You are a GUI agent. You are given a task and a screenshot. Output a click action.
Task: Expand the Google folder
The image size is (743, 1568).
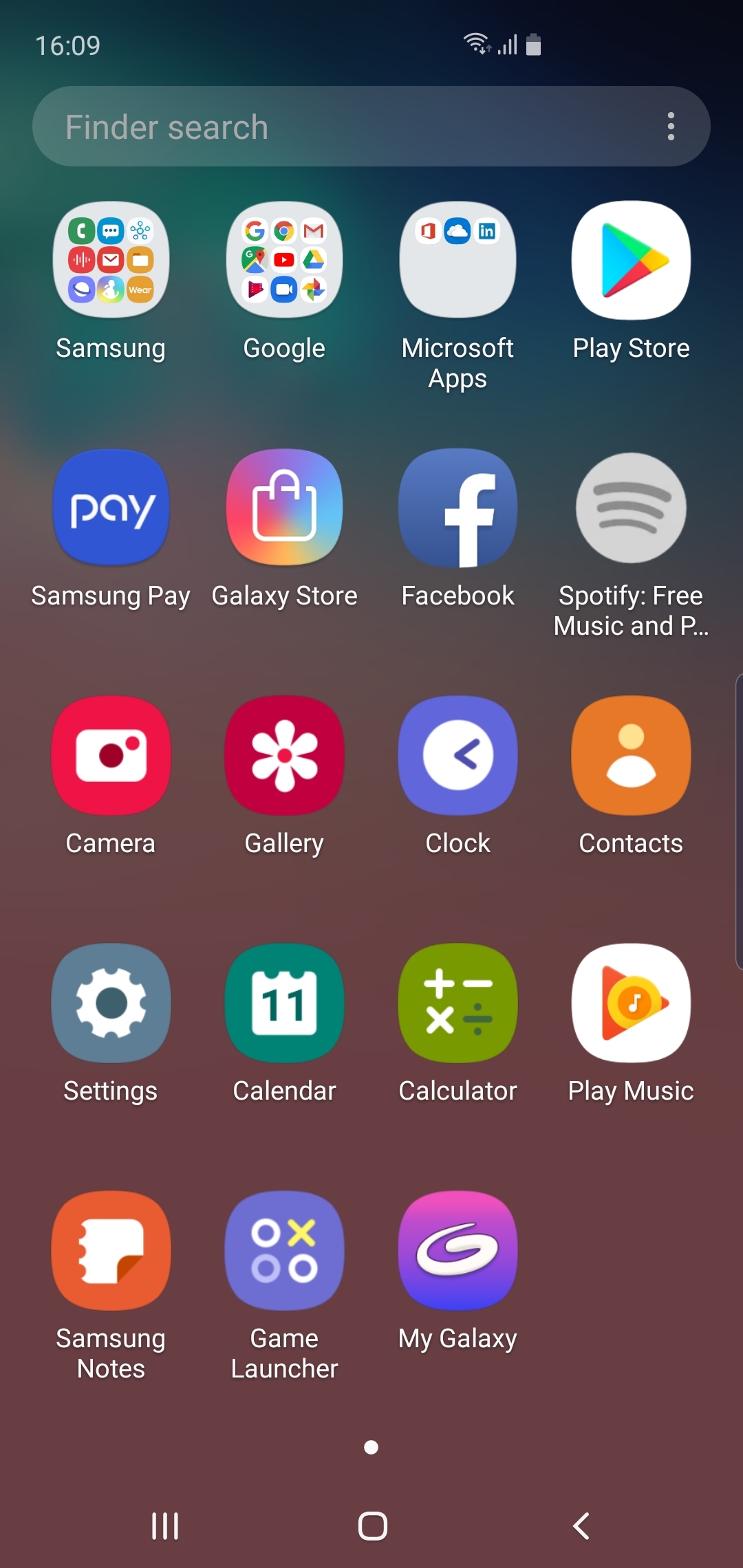pos(284,259)
